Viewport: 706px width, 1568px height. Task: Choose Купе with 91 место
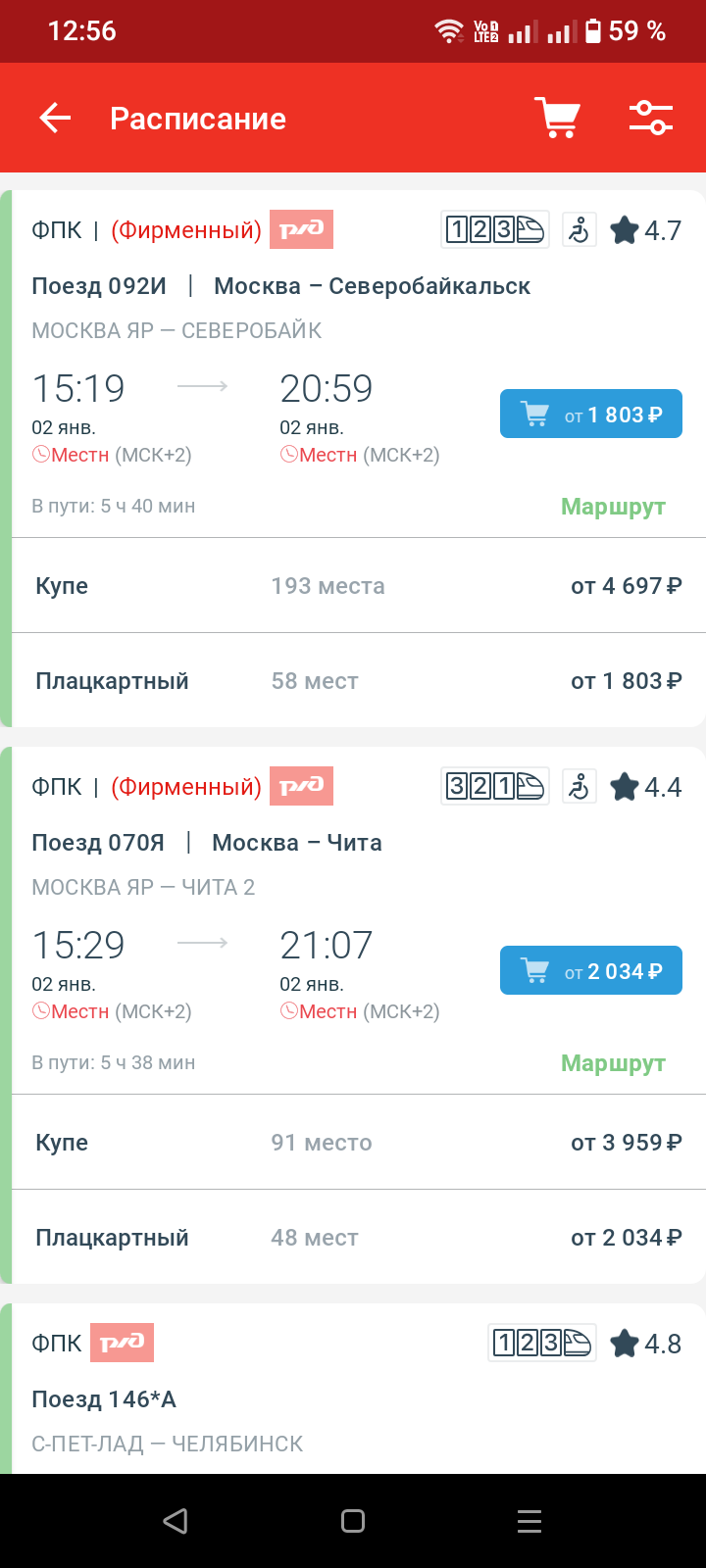click(x=359, y=1142)
